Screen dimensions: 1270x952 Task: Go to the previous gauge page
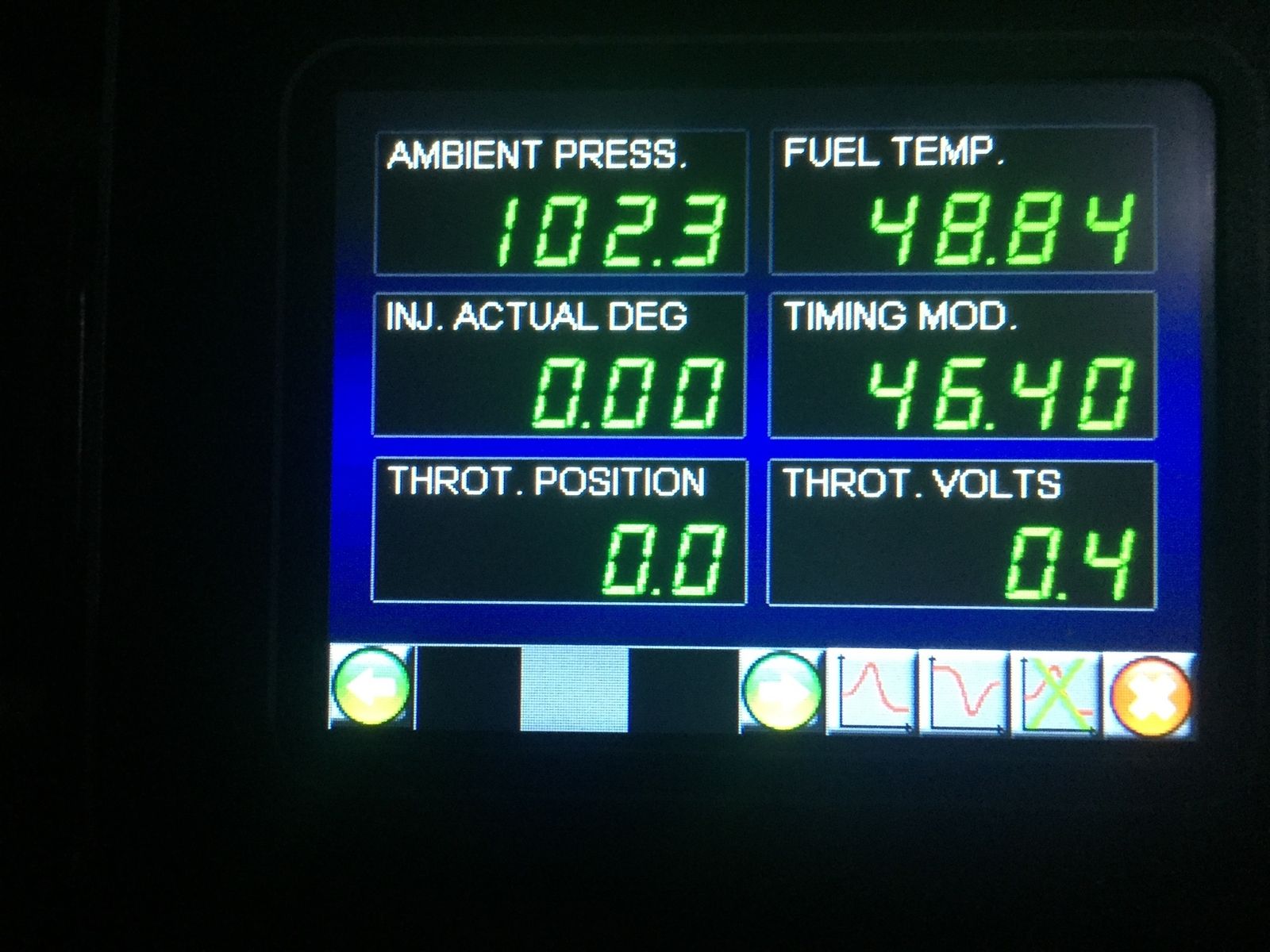pos(371,689)
